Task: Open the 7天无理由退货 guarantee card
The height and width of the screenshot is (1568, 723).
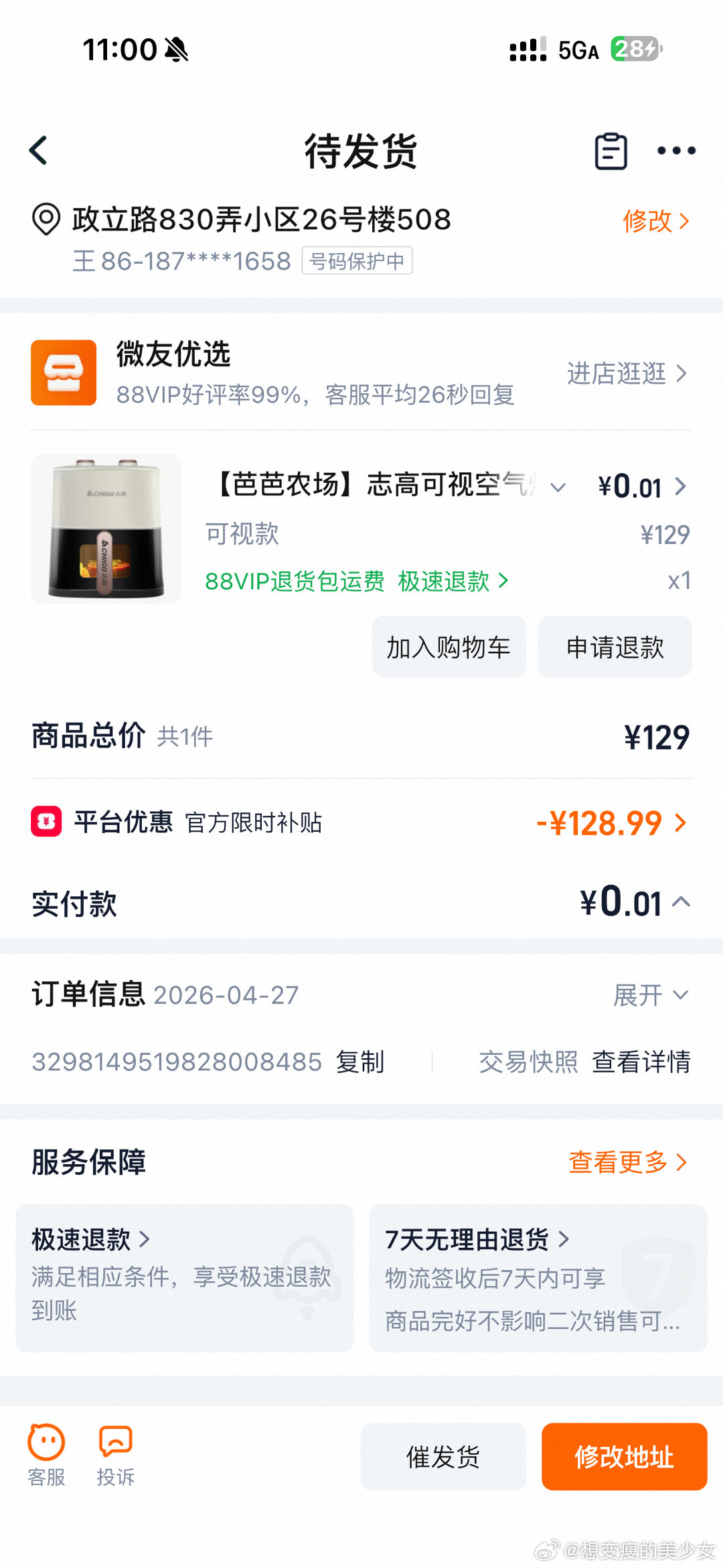Action: pyautogui.click(x=538, y=1277)
